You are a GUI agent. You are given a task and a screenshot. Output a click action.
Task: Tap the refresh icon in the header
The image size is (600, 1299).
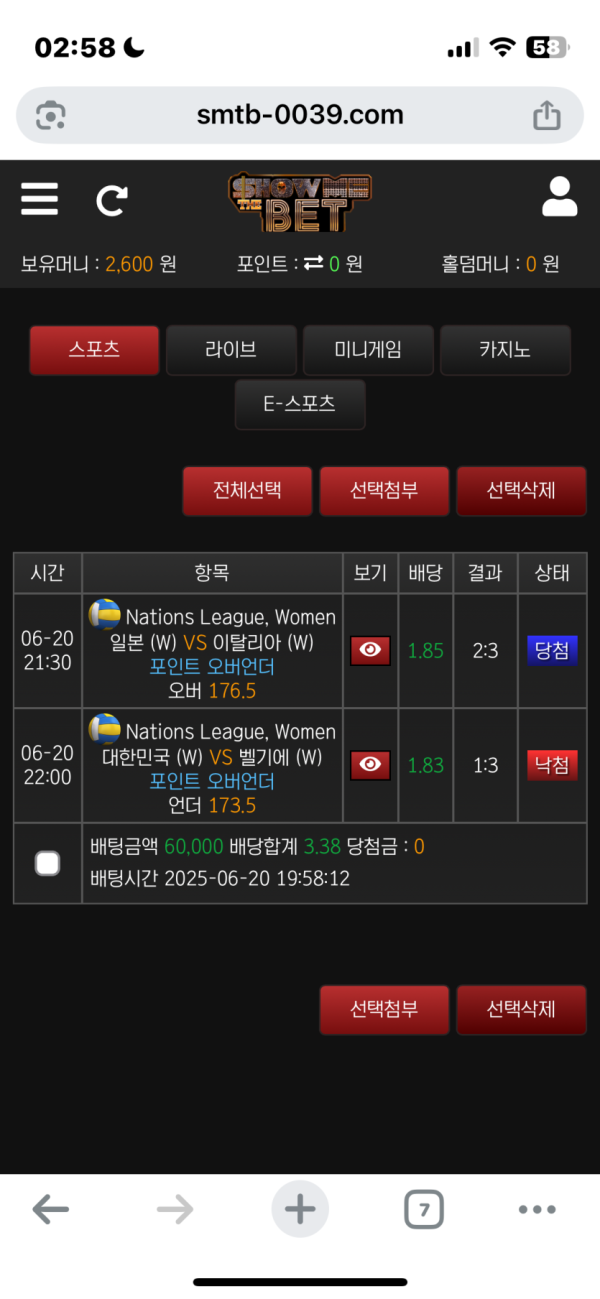coord(111,200)
